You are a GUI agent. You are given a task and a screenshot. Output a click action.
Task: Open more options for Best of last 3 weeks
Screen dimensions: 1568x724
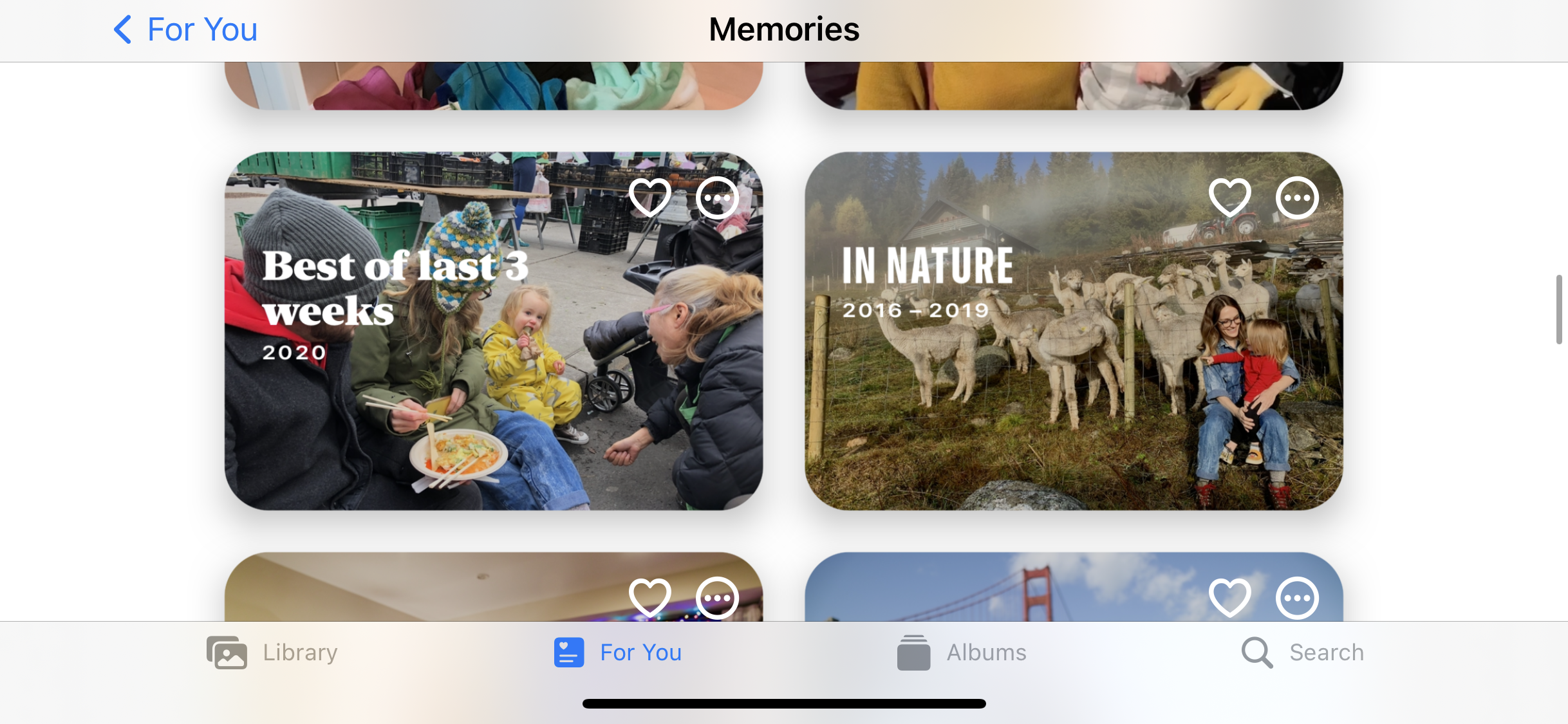tap(717, 198)
